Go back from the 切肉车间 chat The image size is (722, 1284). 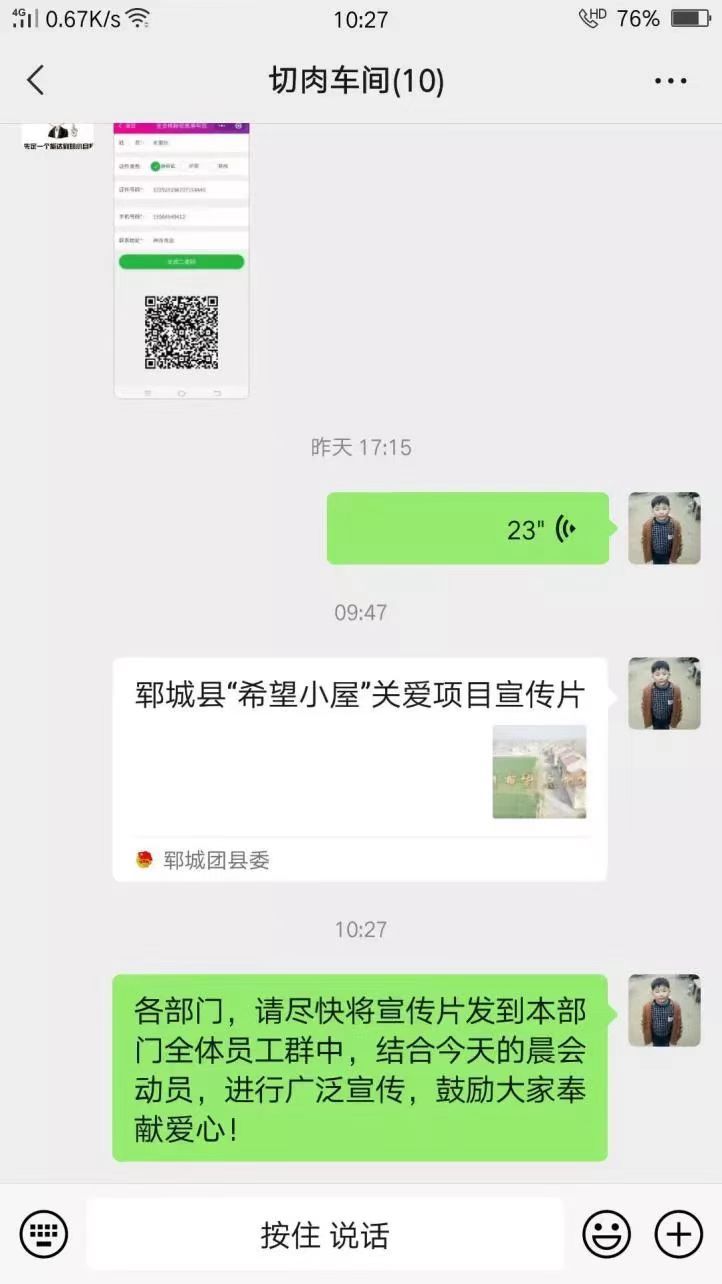(x=36, y=81)
